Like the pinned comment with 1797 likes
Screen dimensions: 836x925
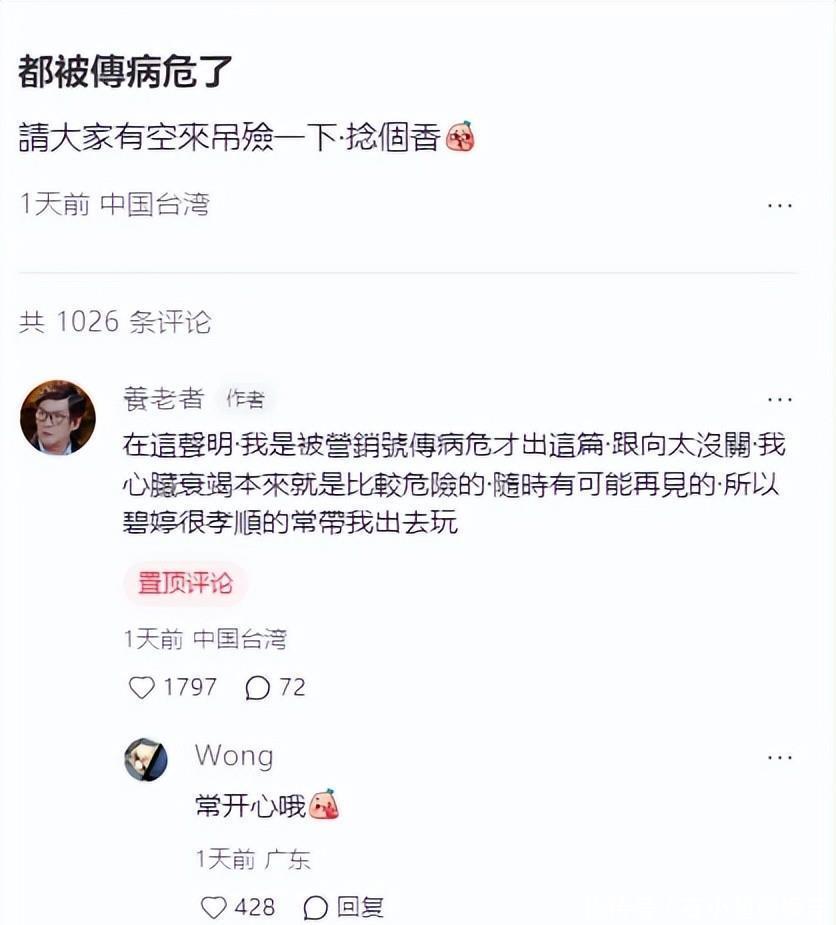[142, 688]
